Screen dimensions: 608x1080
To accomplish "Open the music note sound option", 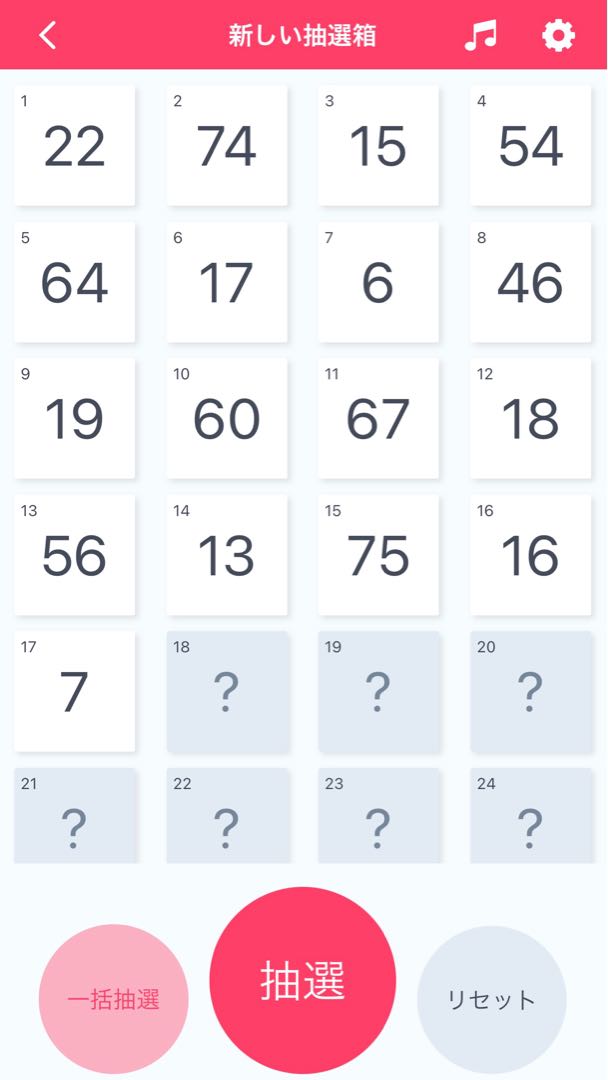I will (x=481, y=36).
